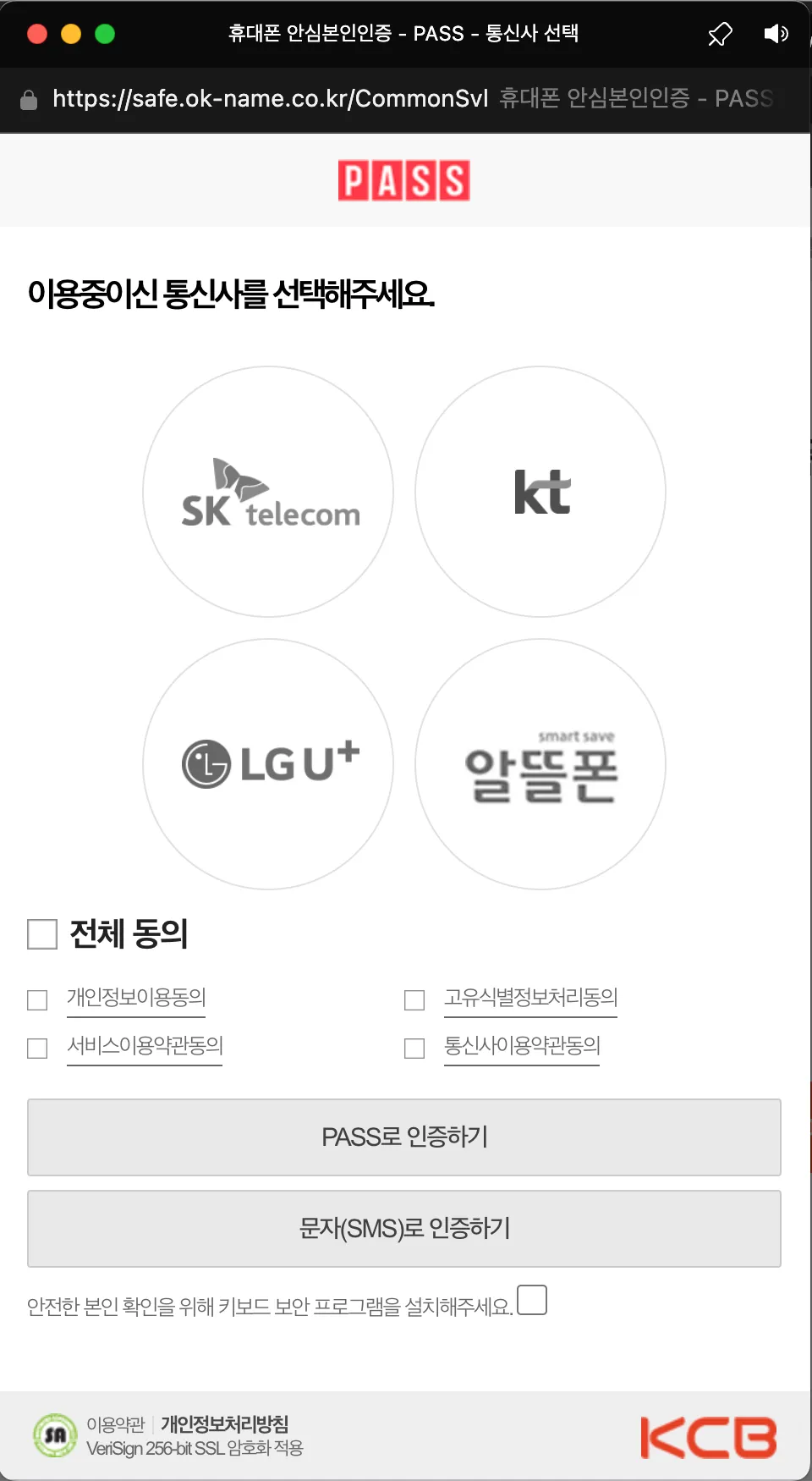Close the window with the red button

tap(37, 34)
